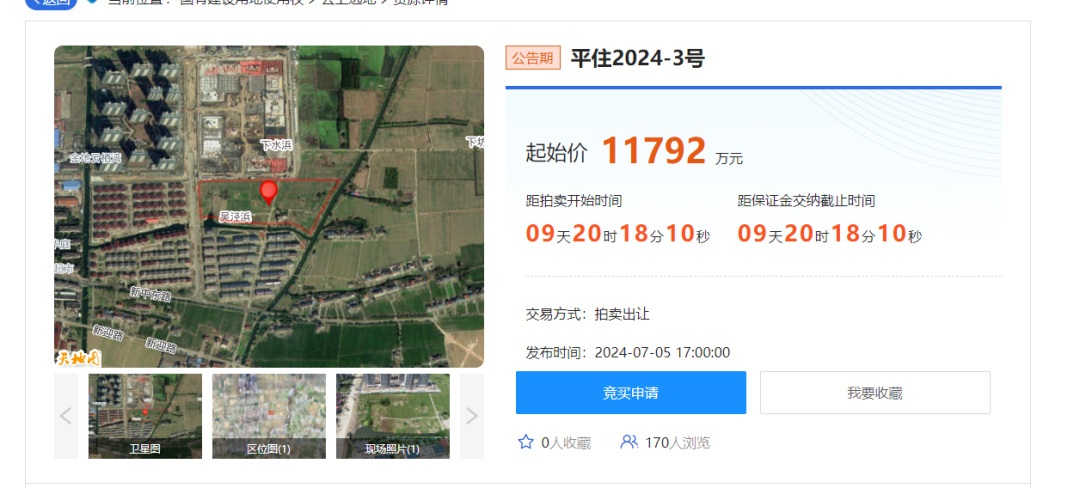Open the large satellite map image

268,206
